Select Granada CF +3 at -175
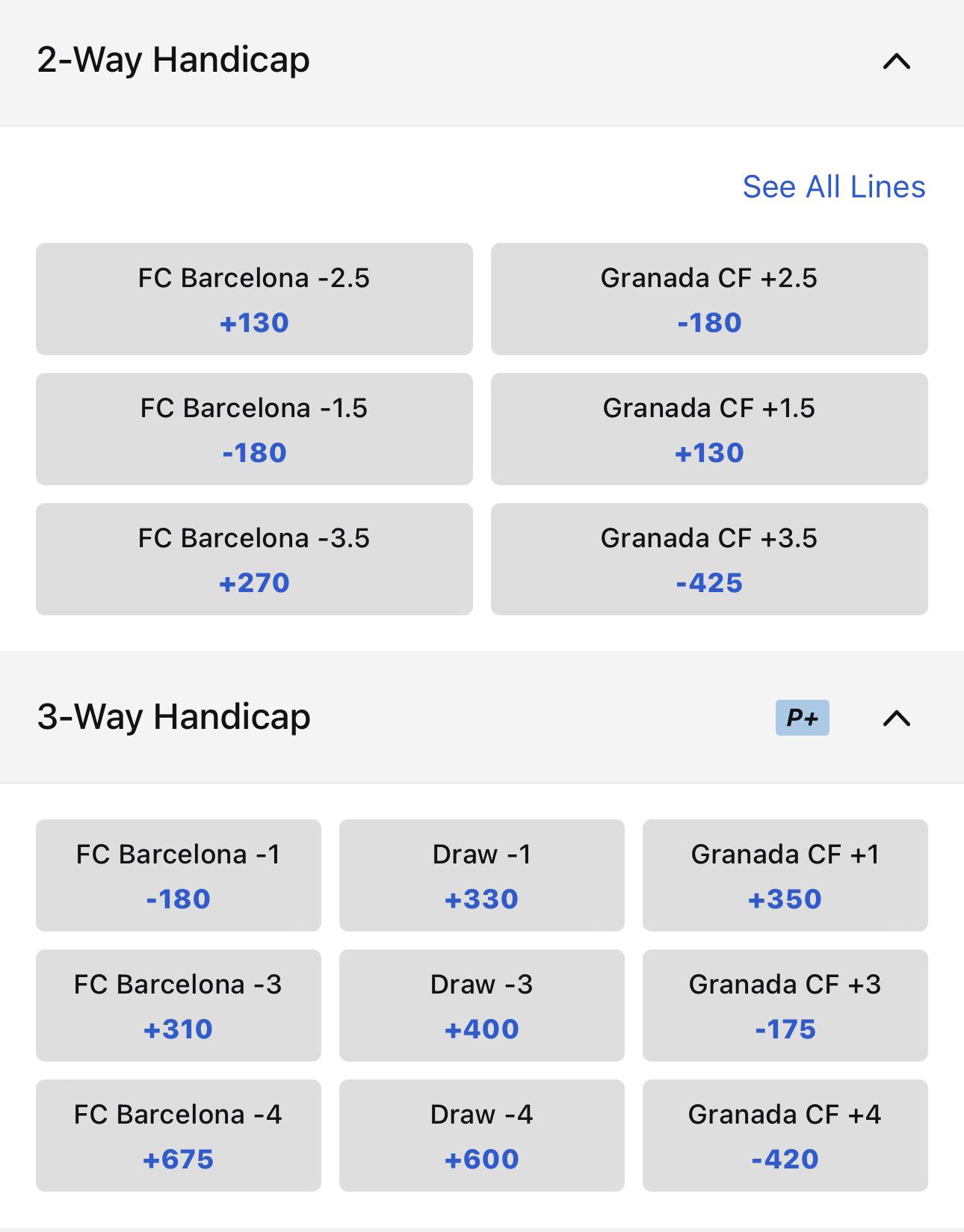Screen dimensions: 964x1232 click(785, 1005)
